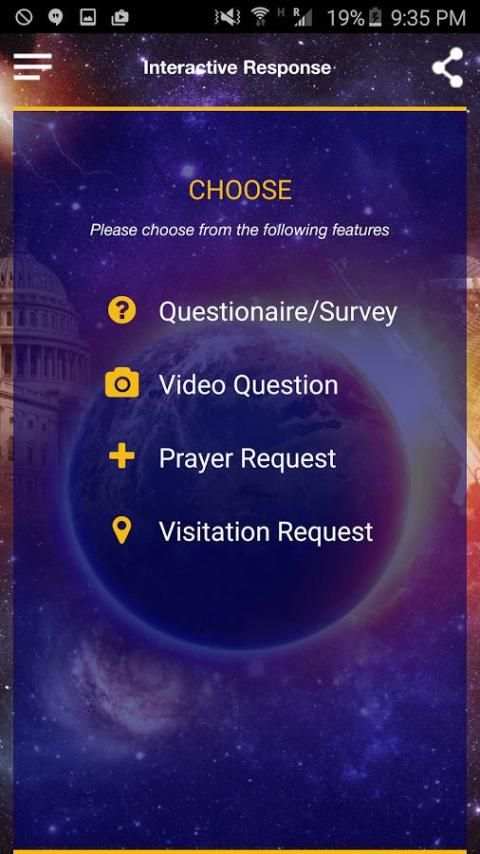This screenshot has width=480, height=854.
Task: Open the hamburger drawer menu
Action: [x=33, y=66]
